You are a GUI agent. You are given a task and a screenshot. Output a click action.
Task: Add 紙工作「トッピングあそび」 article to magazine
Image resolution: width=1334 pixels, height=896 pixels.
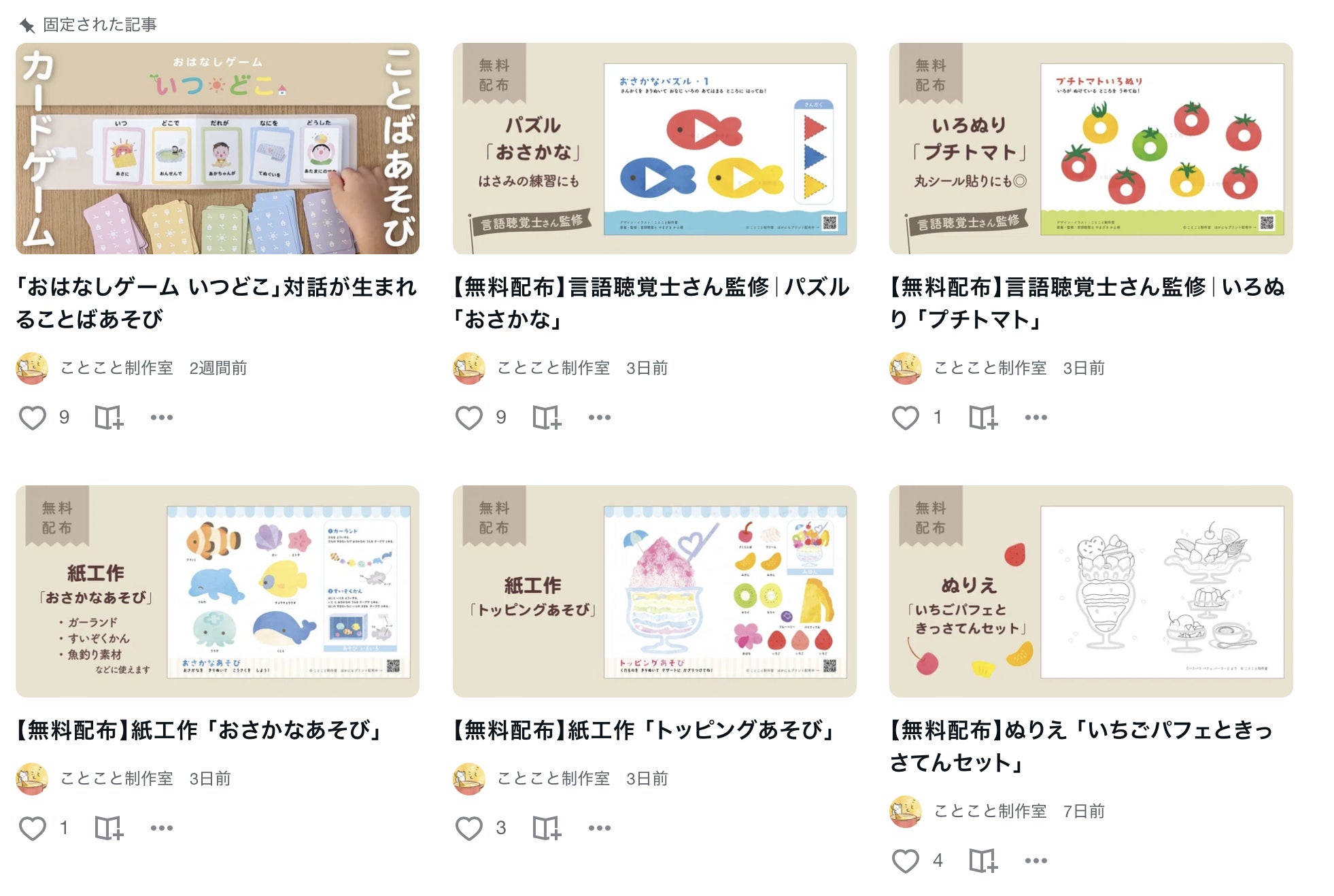[x=546, y=828]
